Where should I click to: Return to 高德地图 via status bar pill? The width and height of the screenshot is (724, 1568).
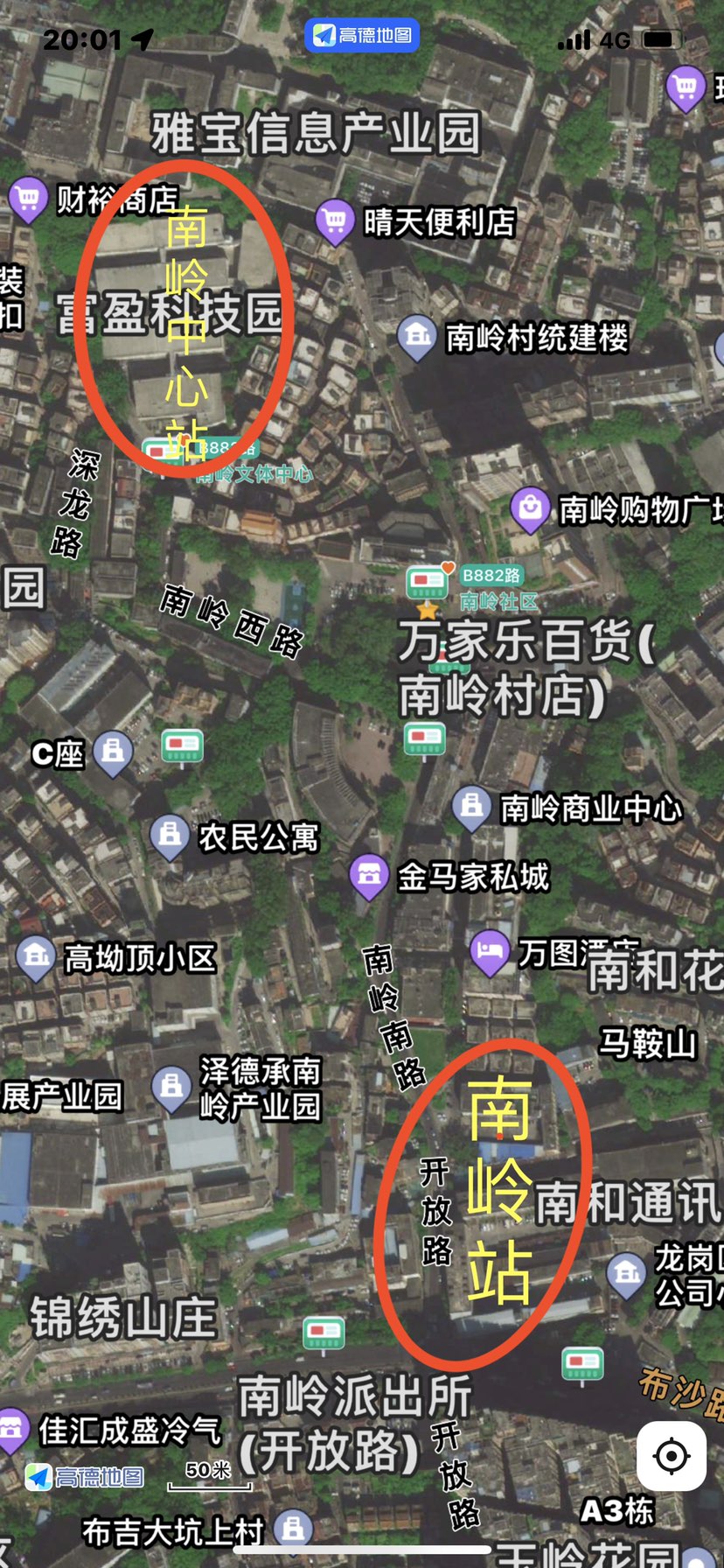362,35
